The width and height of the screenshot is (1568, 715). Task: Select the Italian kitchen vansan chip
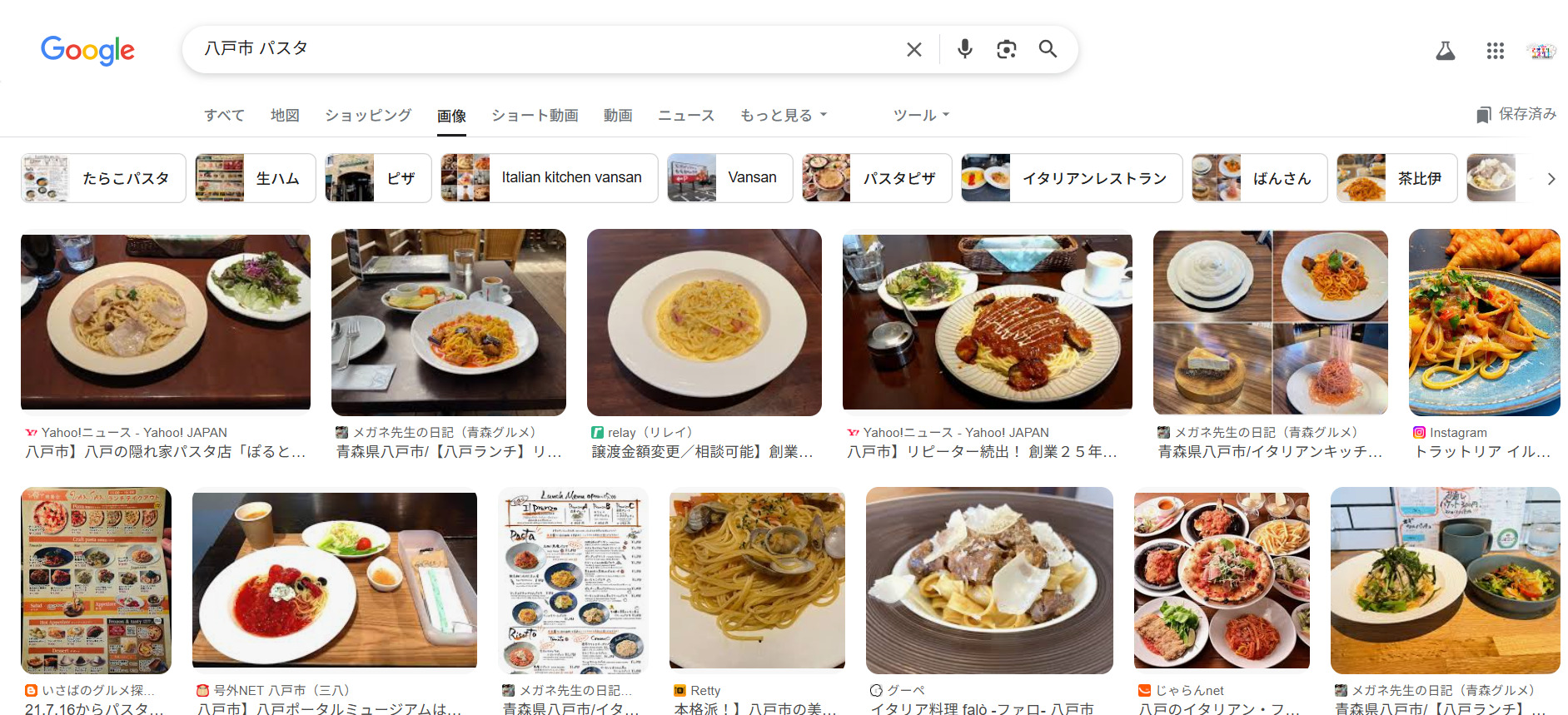coord(549,178)
